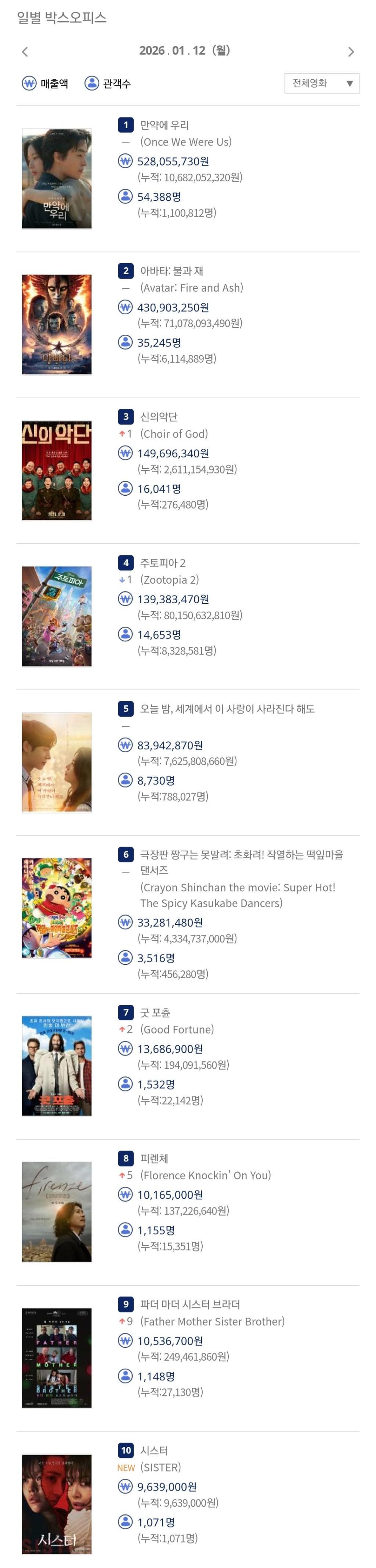Open the 신의악단 movie poster
This screenshot has height=1568, width=376.
pyautogui.click(x=57, y=471)
